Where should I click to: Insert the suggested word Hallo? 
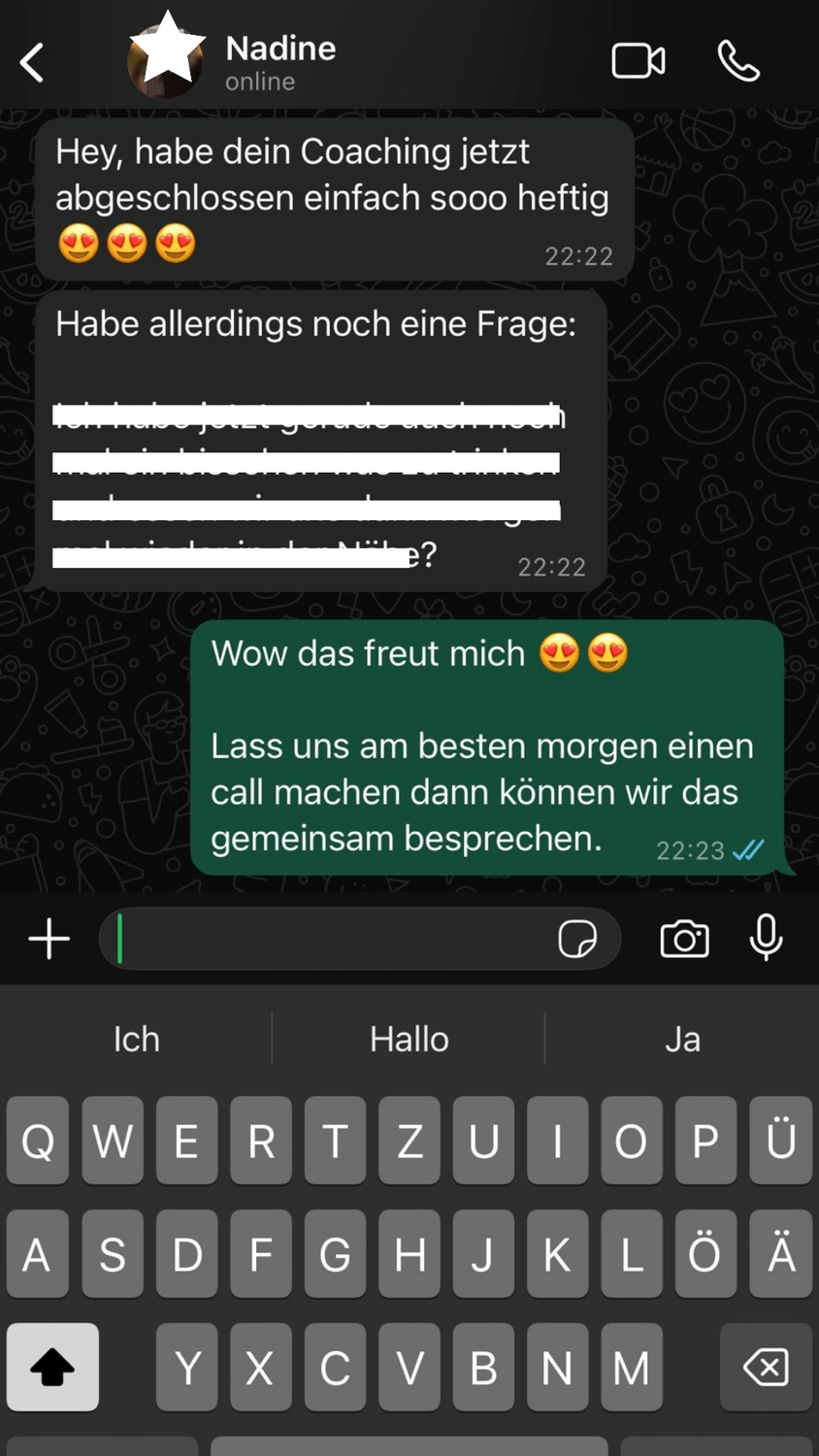click(x=409, y=1040)
